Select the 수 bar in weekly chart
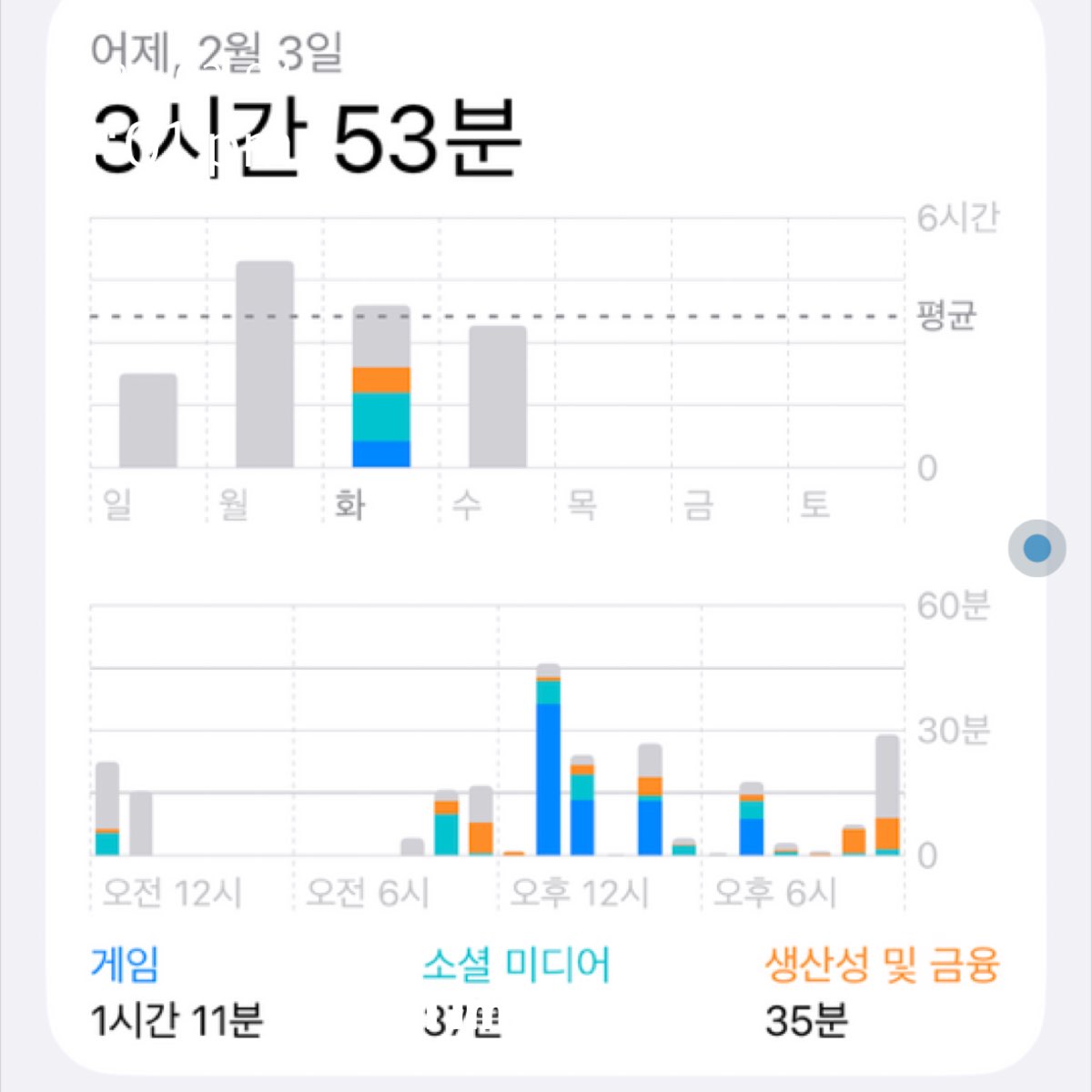Image resolution: width=1092 pixels, height=1092 pixels. (498, 397)
